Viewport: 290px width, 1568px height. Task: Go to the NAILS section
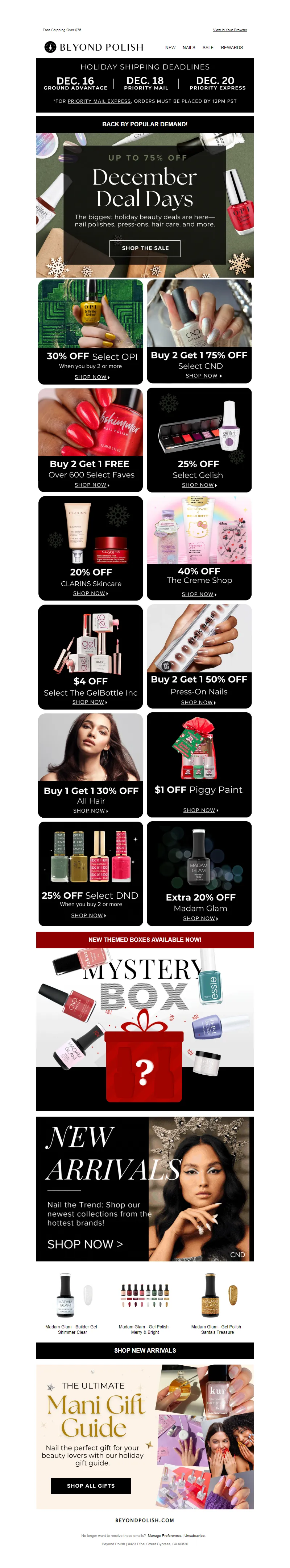click(189, 47)
